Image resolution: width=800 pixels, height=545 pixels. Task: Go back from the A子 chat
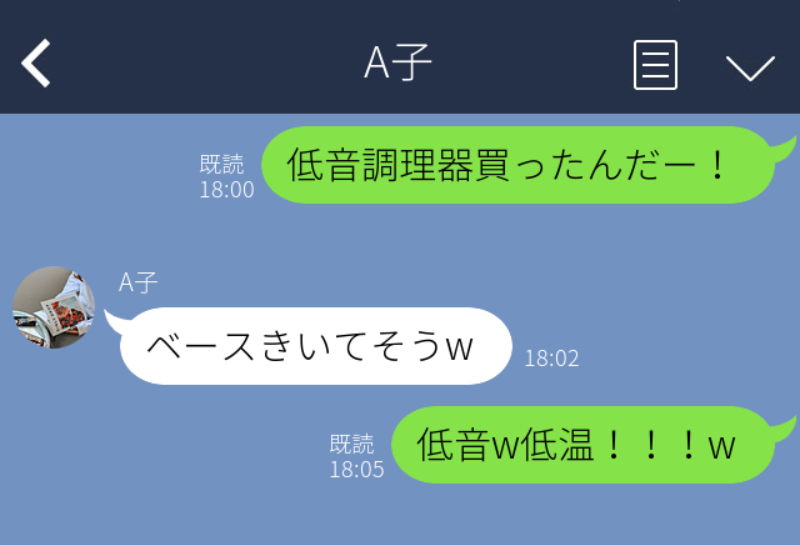[36, 64]
